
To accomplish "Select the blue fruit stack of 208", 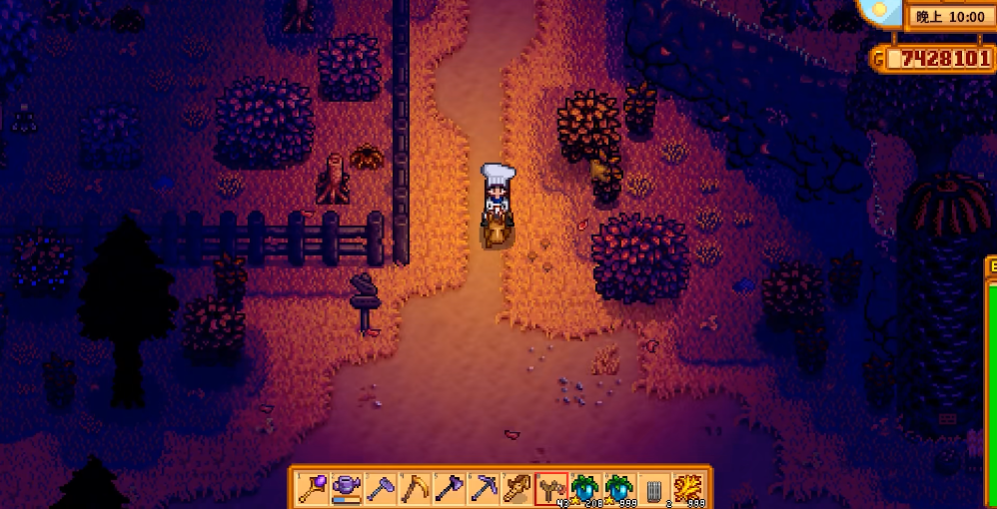I will click(585, 488).
